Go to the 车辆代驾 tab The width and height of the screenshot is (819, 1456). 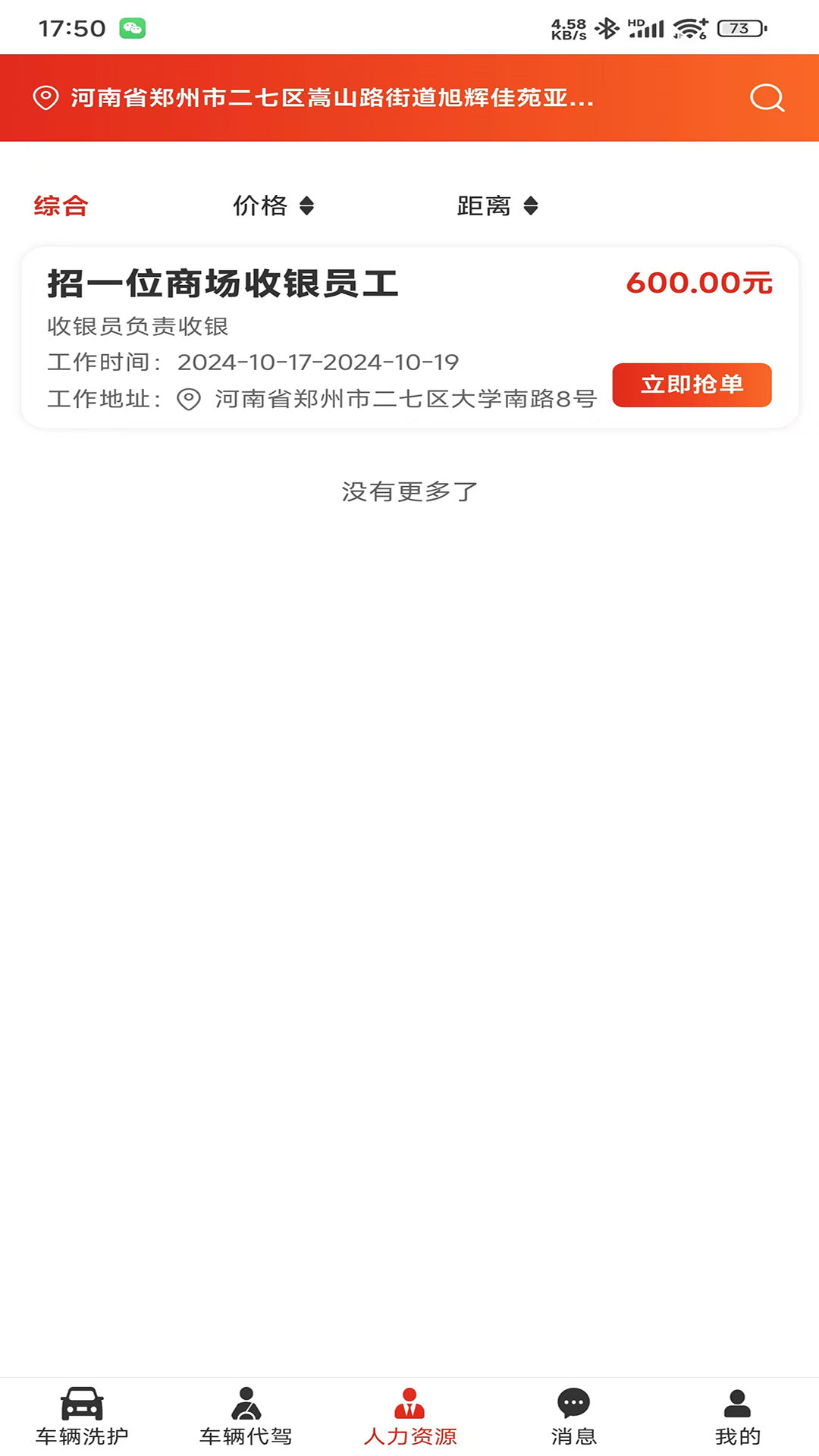pyautogui.click(x=246, y=1417)
